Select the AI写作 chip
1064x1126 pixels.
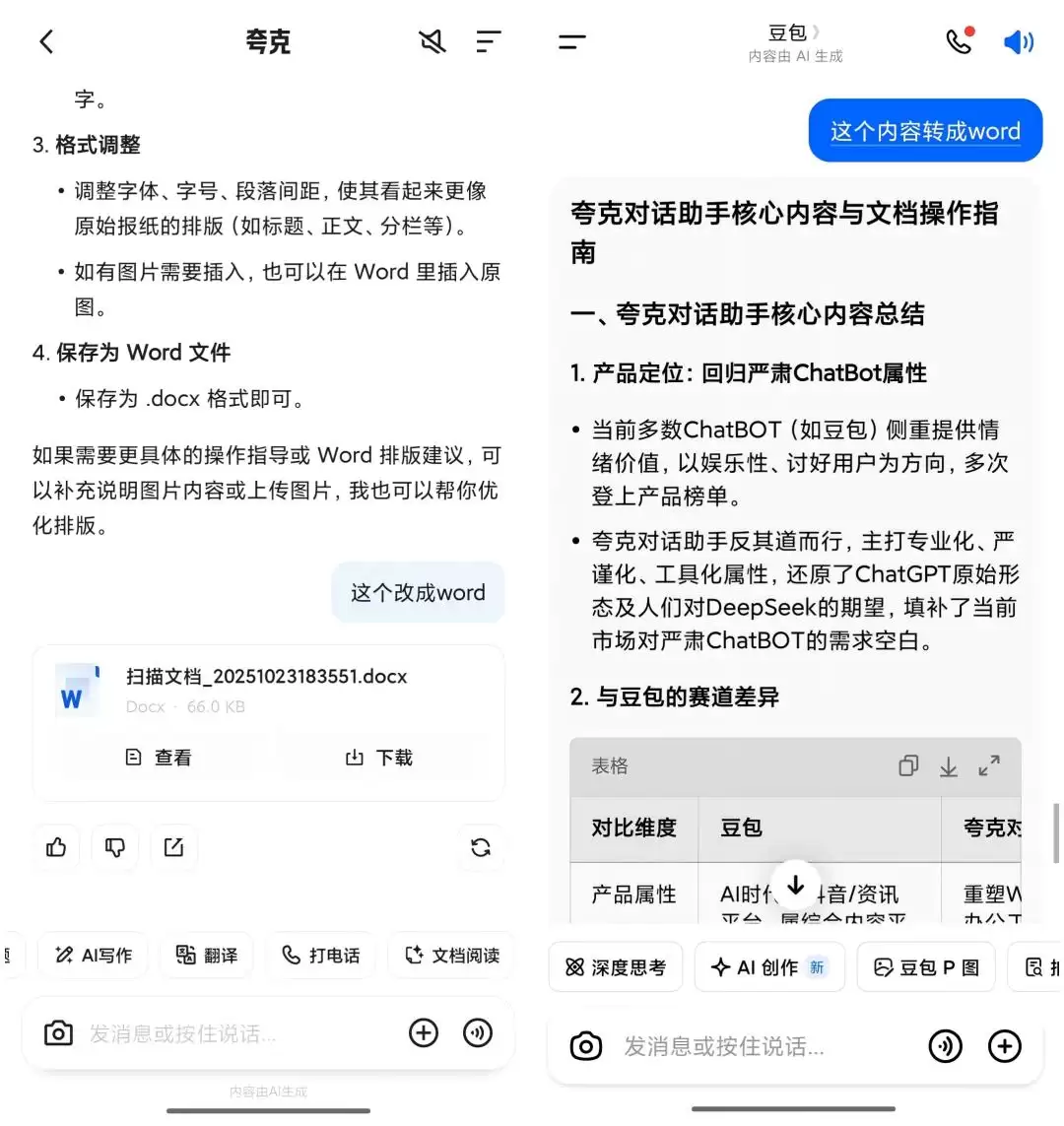click(94, 955)
